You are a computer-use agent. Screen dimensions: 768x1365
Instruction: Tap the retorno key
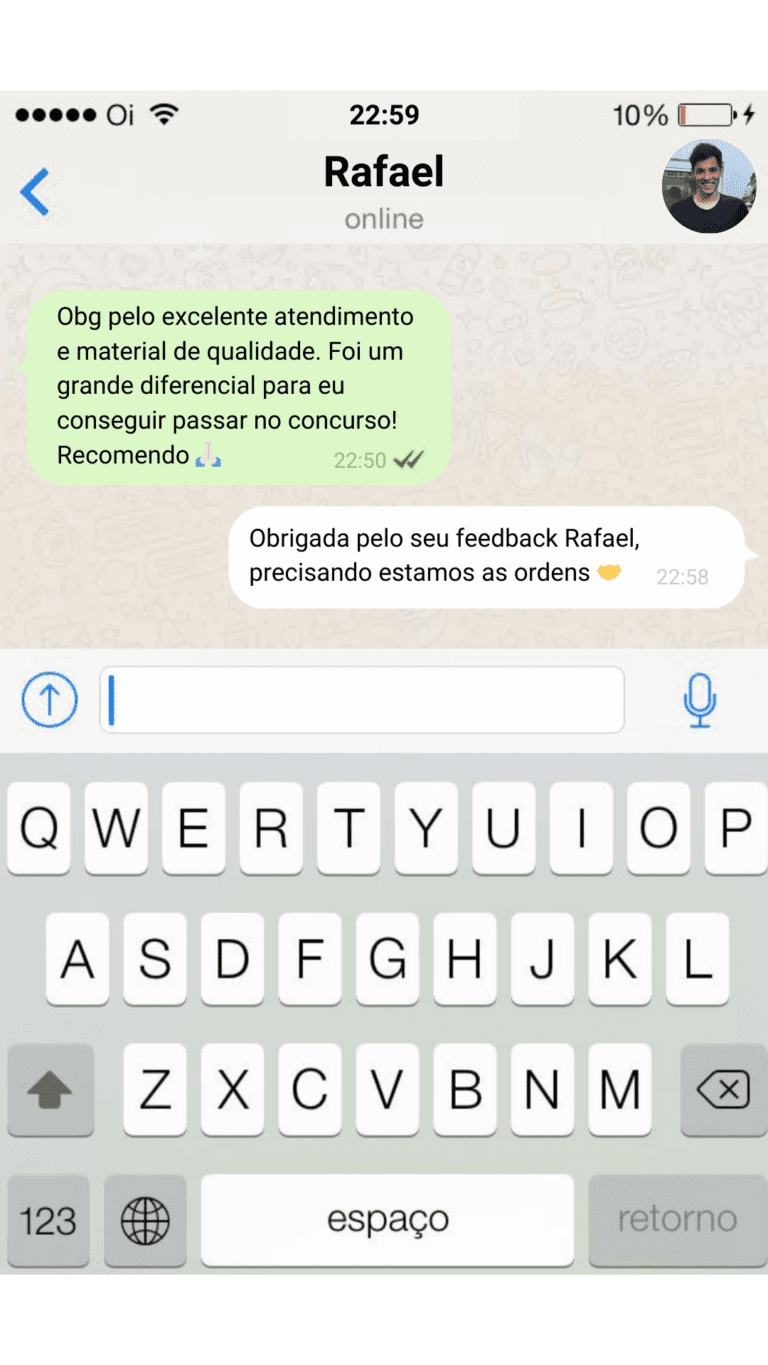[677, 1220]
